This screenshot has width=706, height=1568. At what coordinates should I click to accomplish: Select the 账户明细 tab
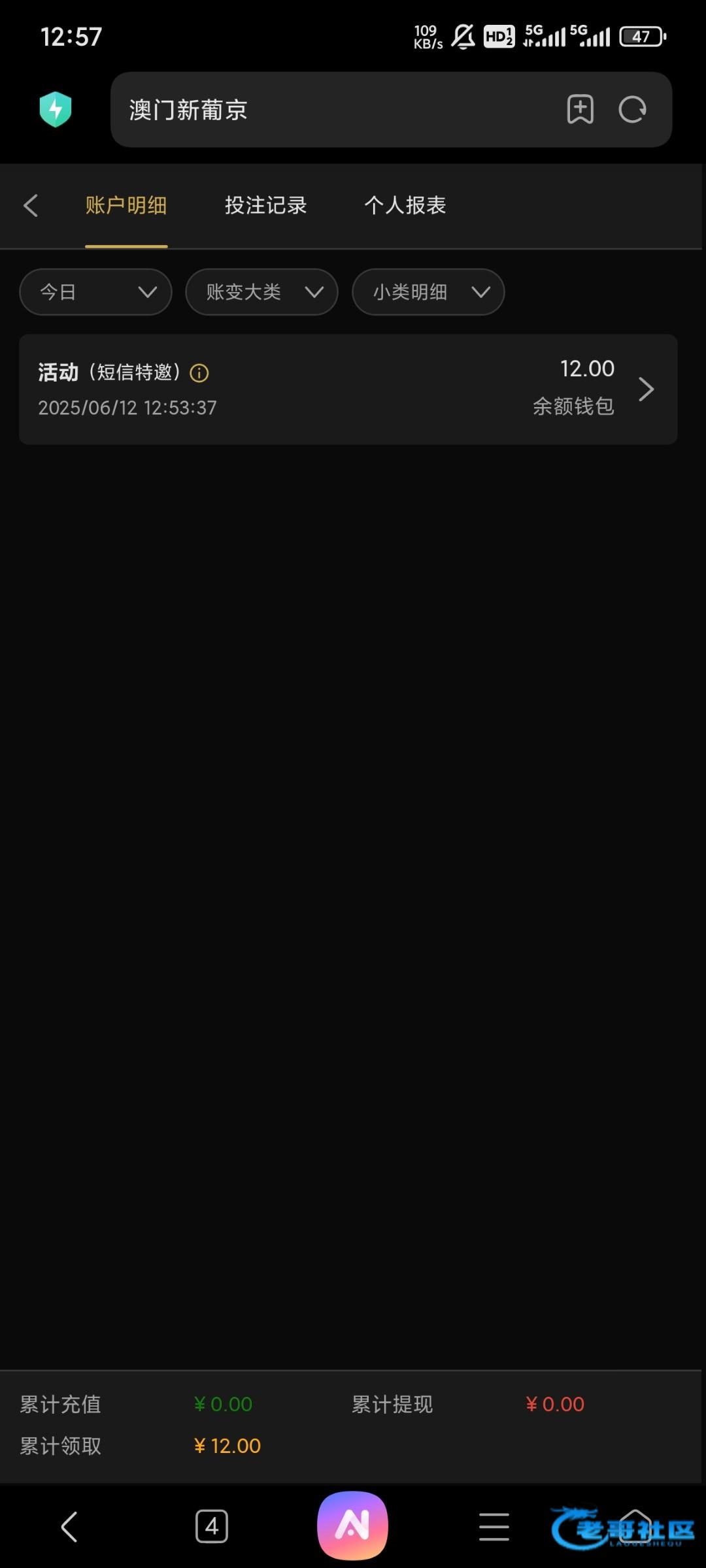(x=126, y=205)
